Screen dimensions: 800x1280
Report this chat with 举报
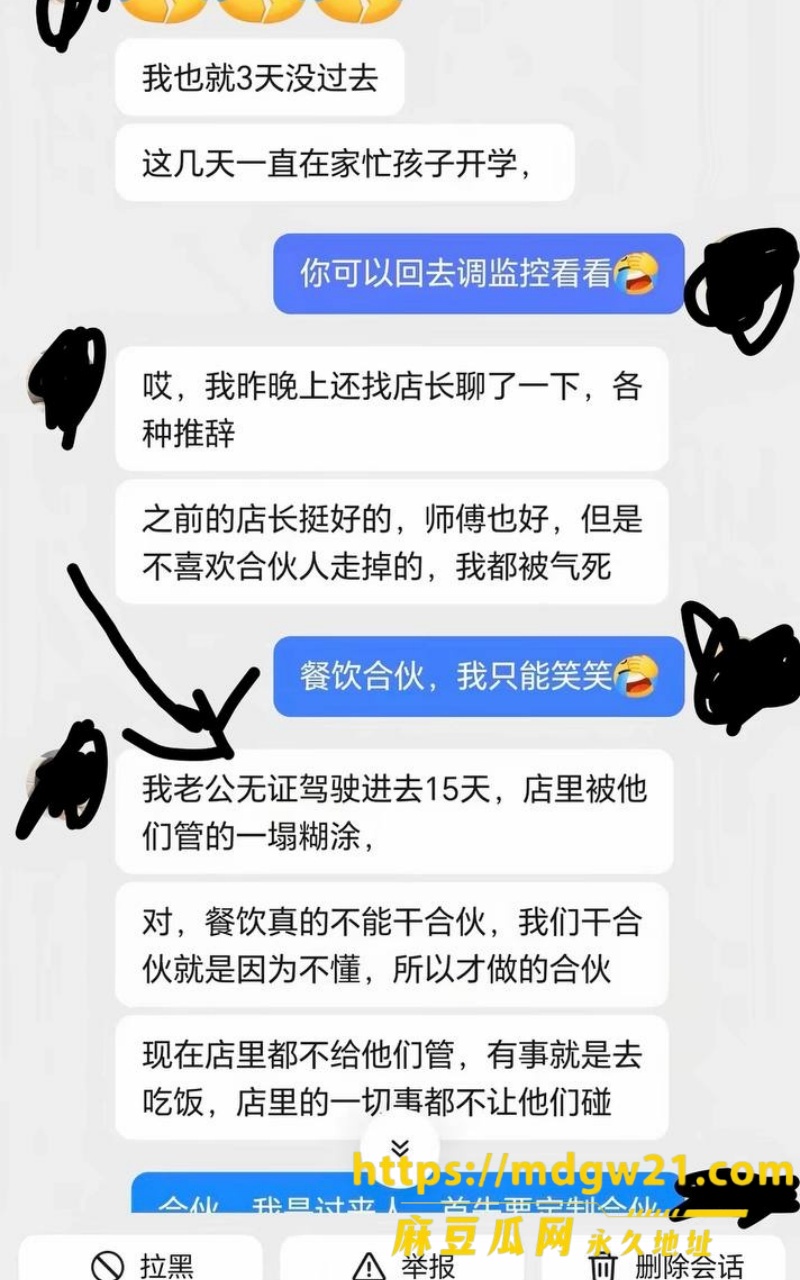point(400,1262)
